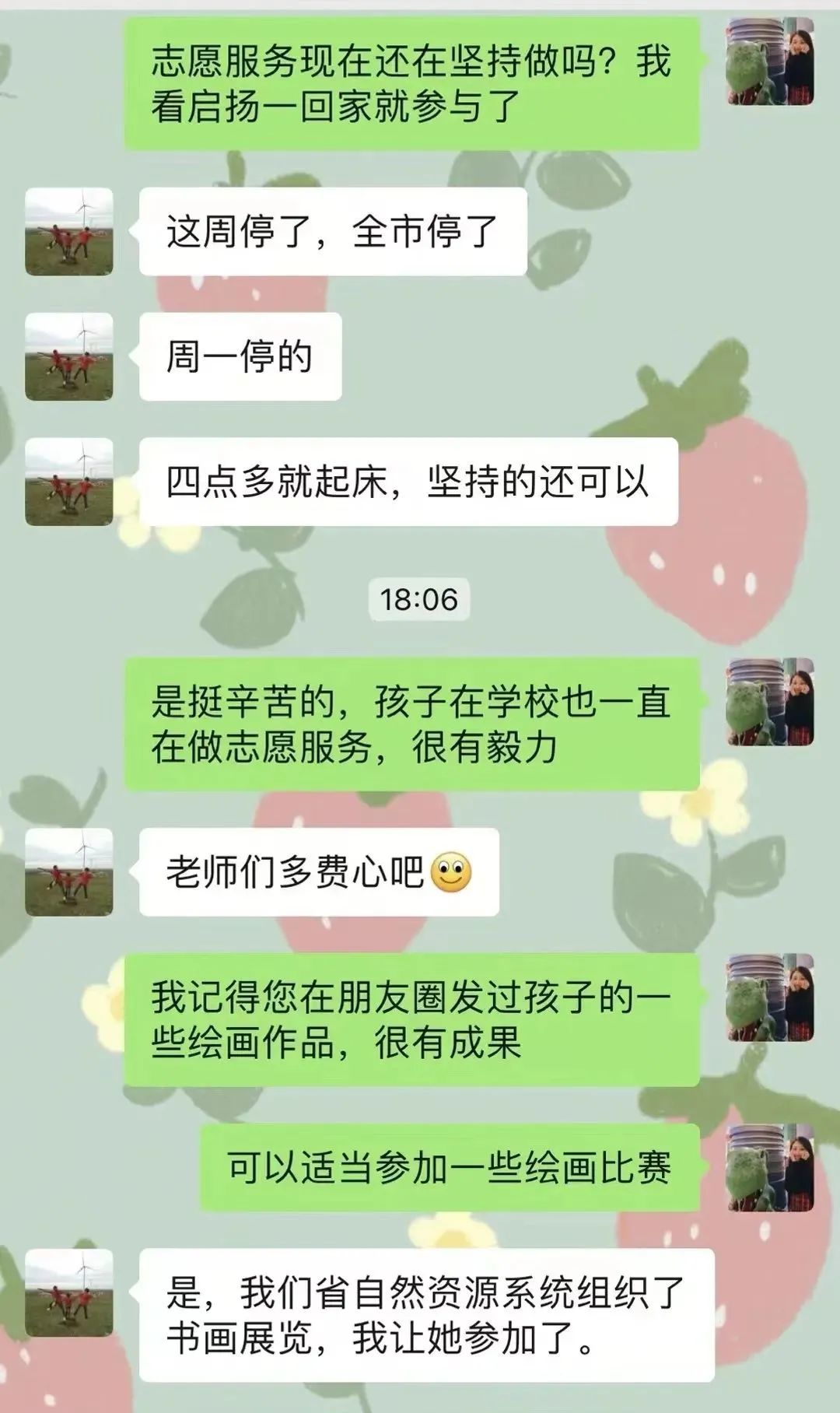Tap the avatar next to 这周停了,全市停了
Viewport: 840px width, 1413px height.
pos(69,231)
